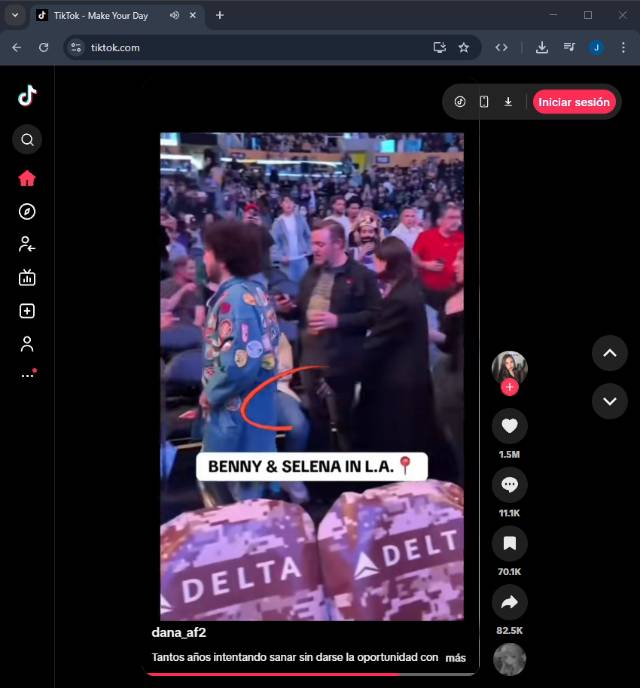Expand the caption with más
This screenshot has height=688, width=640.
455,658
